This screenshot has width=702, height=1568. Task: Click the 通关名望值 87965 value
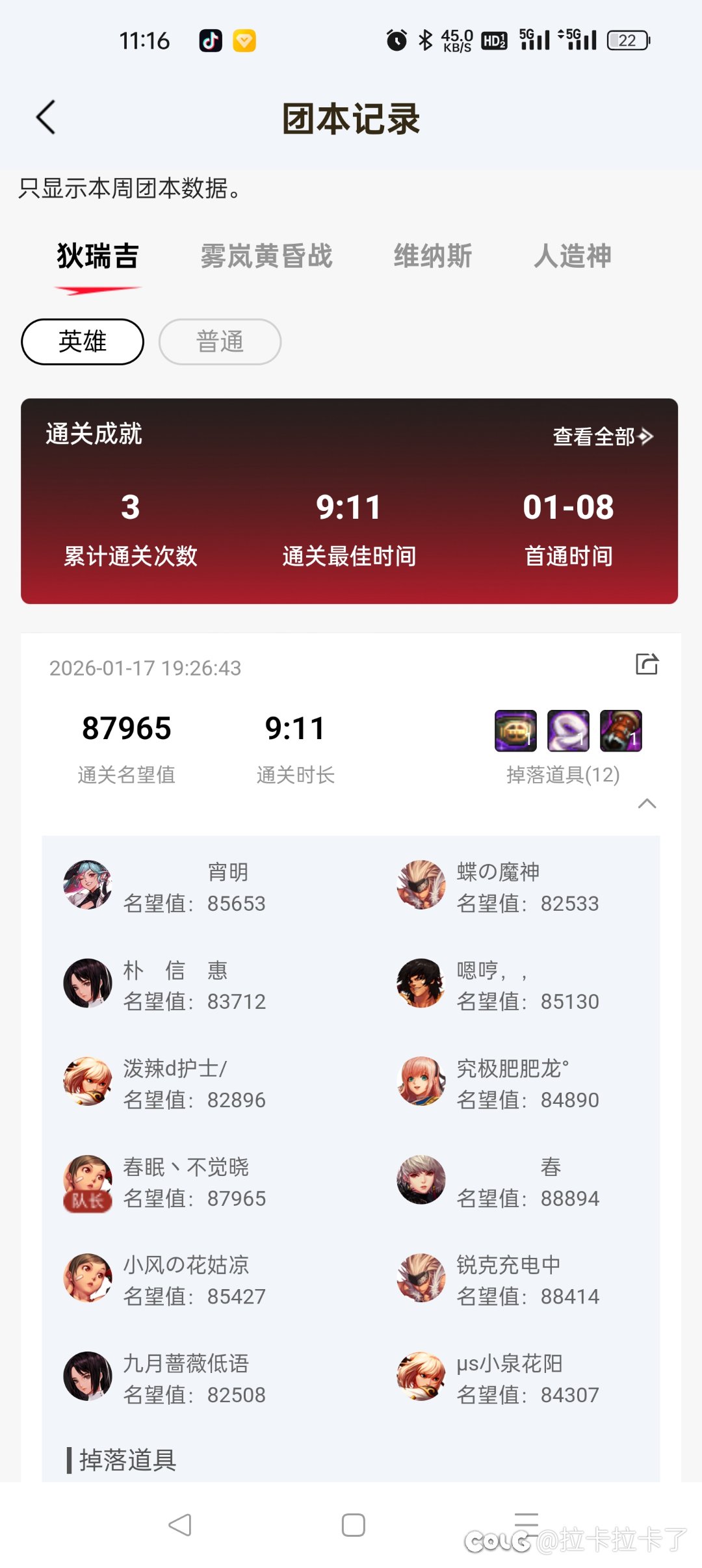click(x=126, y=729)
